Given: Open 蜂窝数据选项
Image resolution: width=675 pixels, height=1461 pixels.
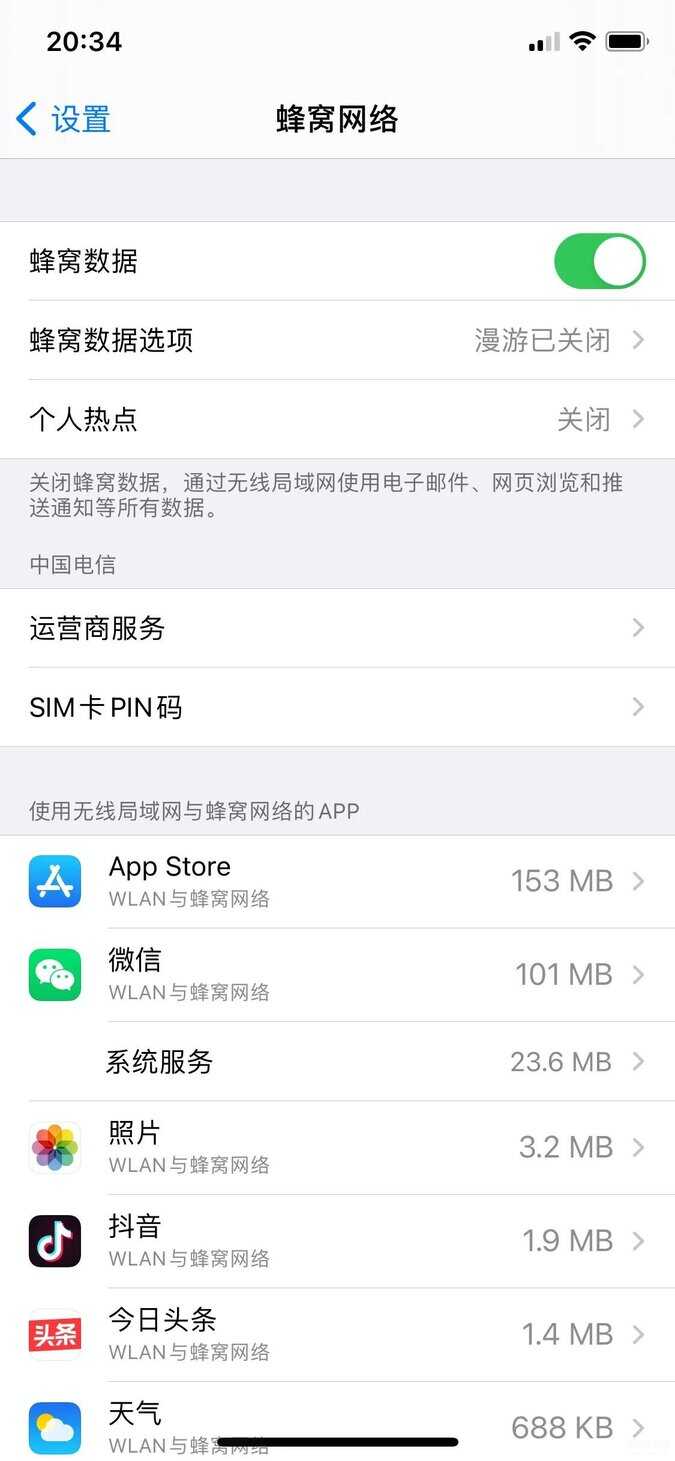Looking at the screenshot, I should [x=337, y=340].
